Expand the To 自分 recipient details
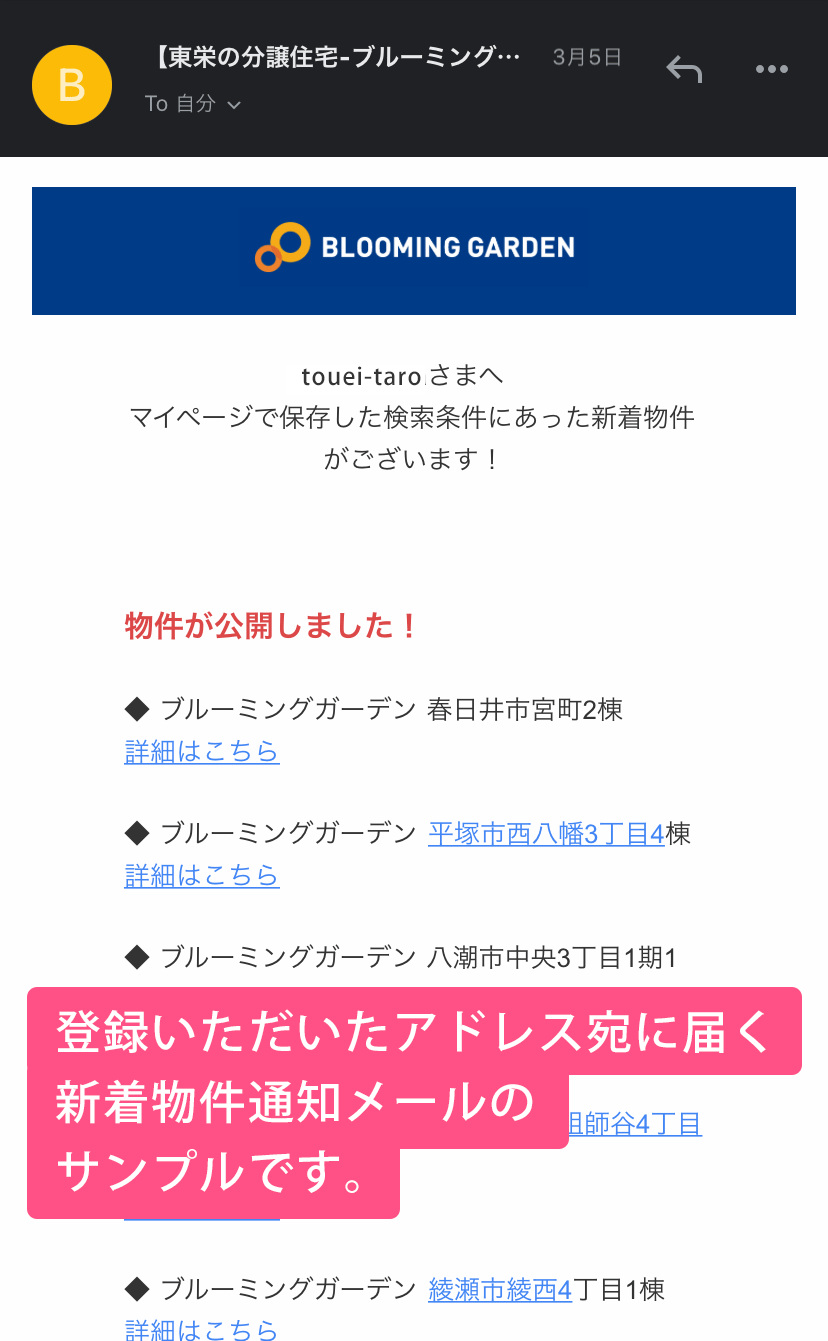Viewport: 828px width, 1341px height. click(x=193, y=104)
